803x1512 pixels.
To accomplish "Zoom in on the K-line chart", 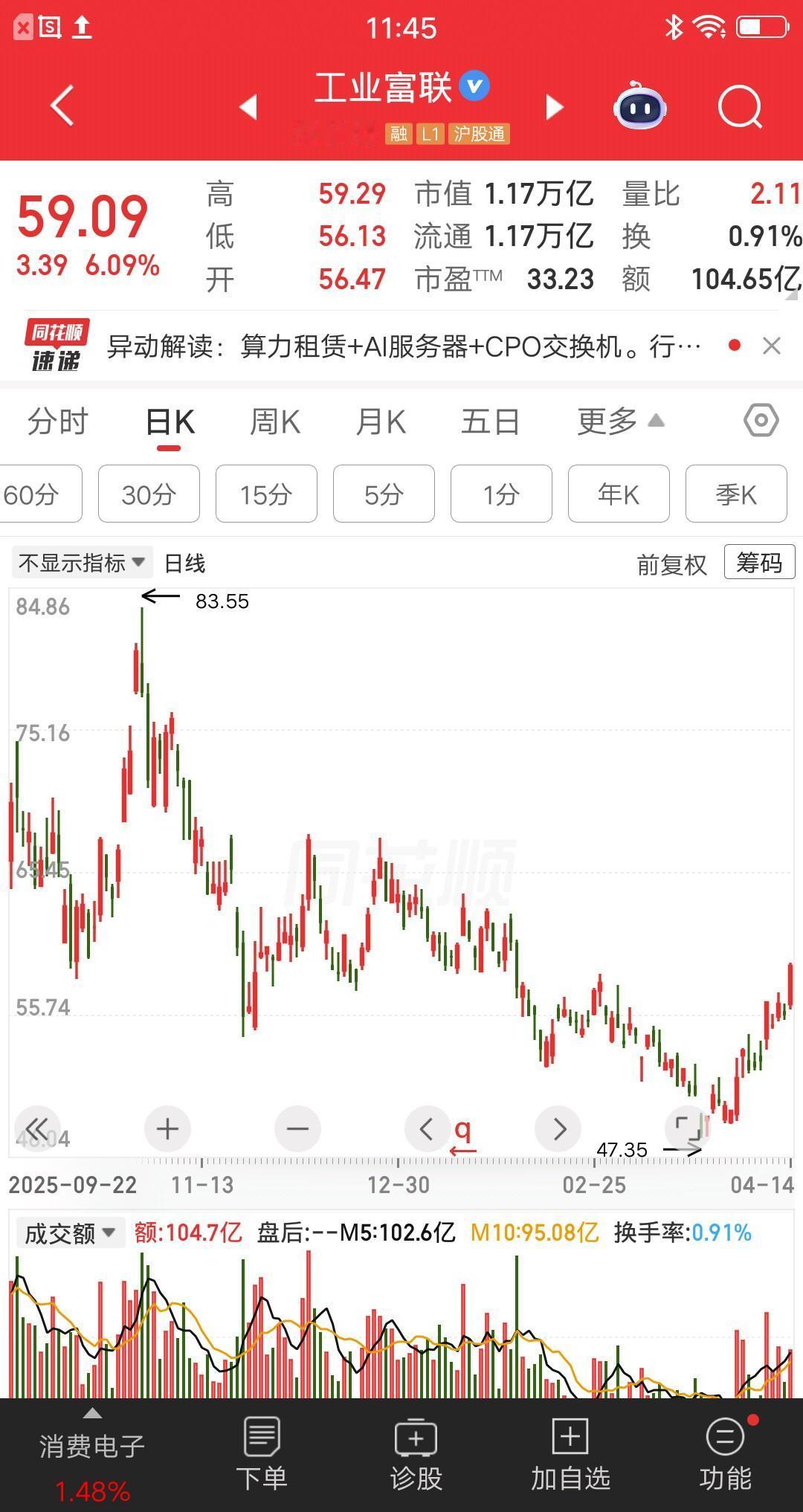I will 167,1128.
